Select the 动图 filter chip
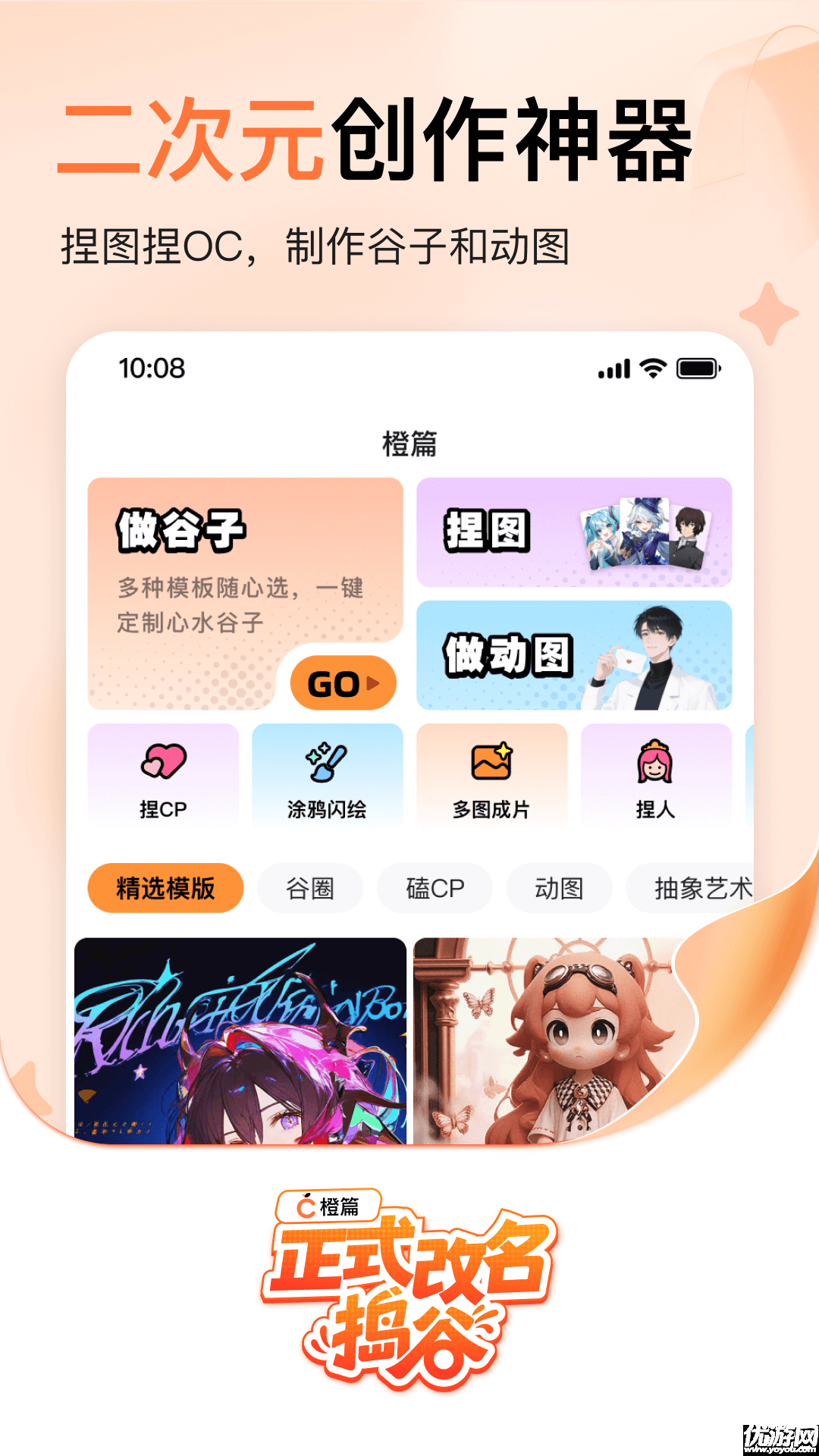The width and height of the screenshot is (819, 1456). tap(559, 888)
